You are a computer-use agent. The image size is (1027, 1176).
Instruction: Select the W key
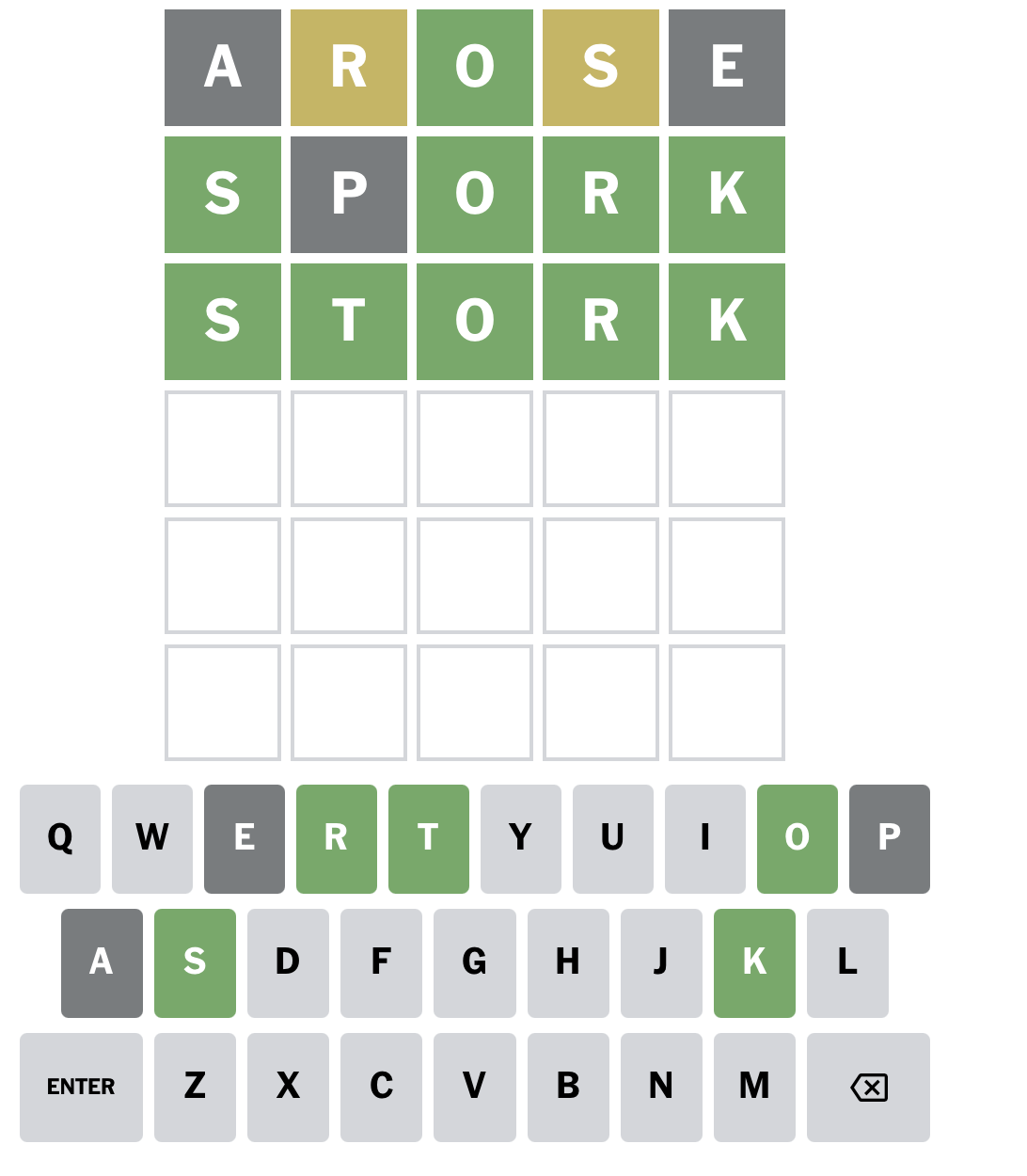tap(152, 838)
